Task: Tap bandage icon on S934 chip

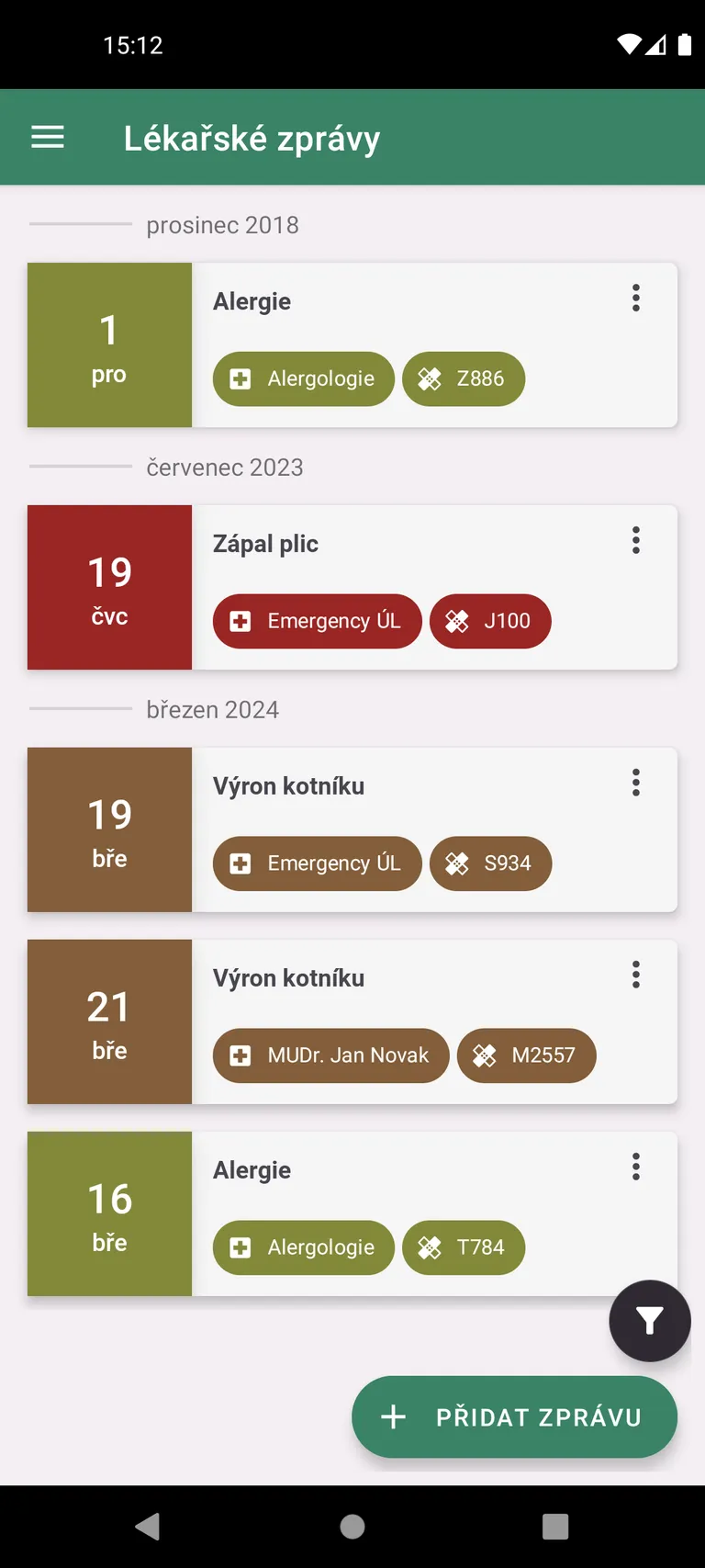Action: click(x=455, y=863)
